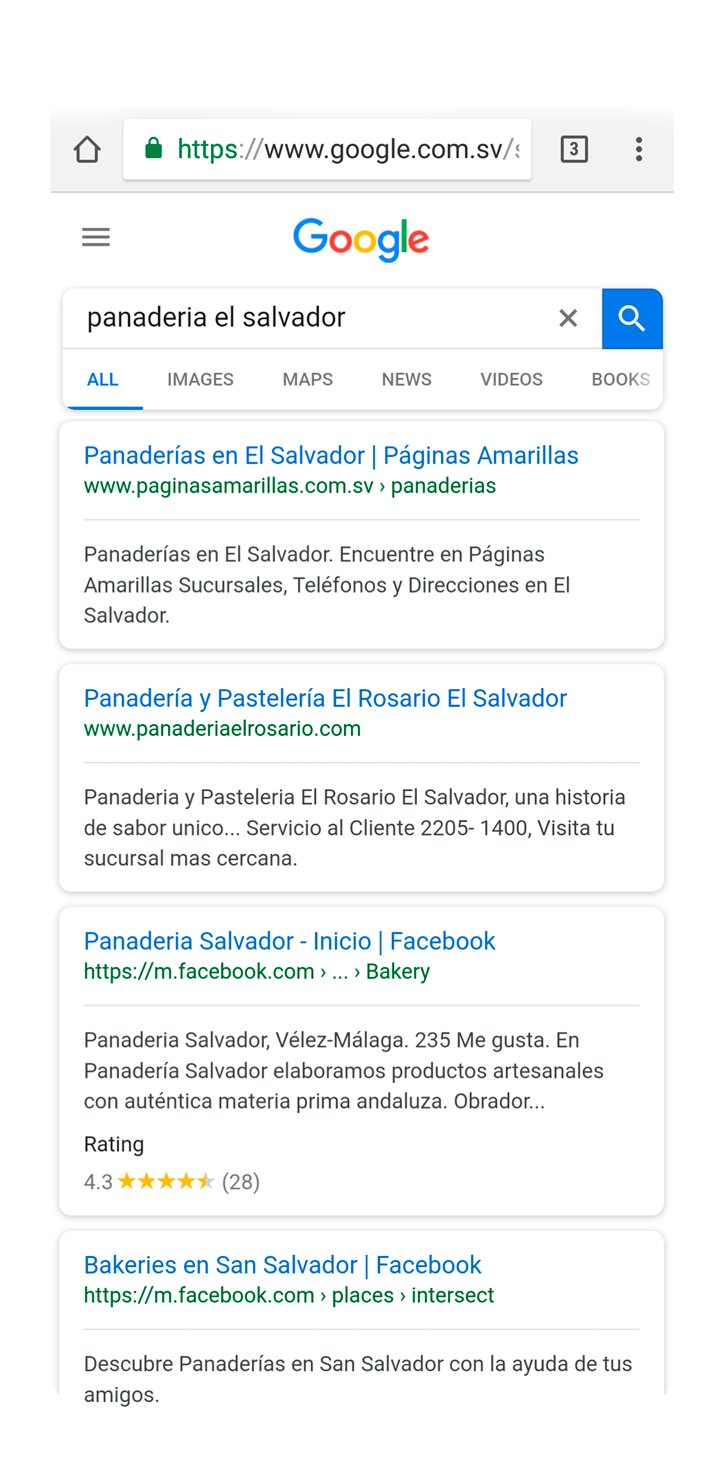Open the tab switcher showing 3 tabs
Image resolution: width=714 pixels, height=1472 pixels.
coord(574,150)
